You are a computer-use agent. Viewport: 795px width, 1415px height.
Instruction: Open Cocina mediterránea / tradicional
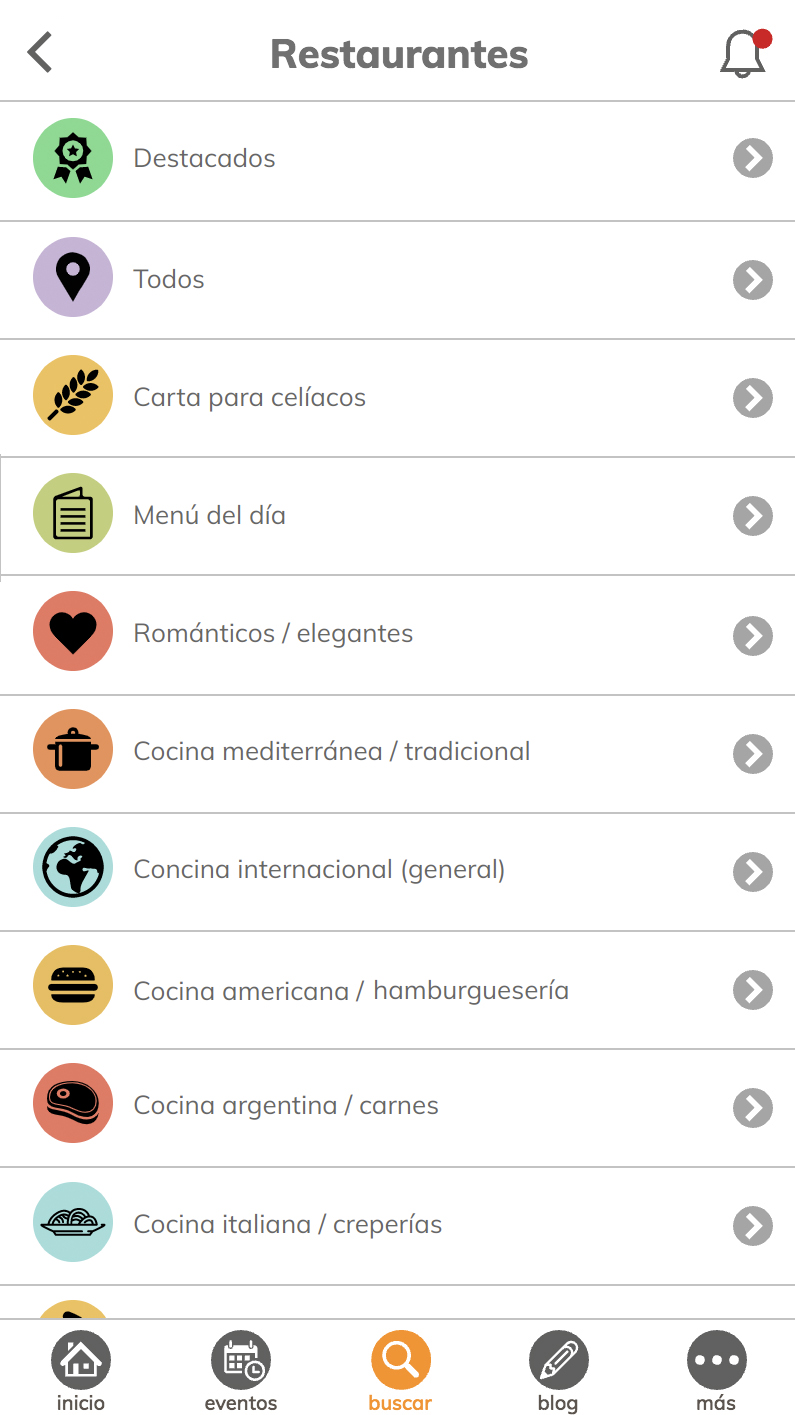tap(397, 753)
